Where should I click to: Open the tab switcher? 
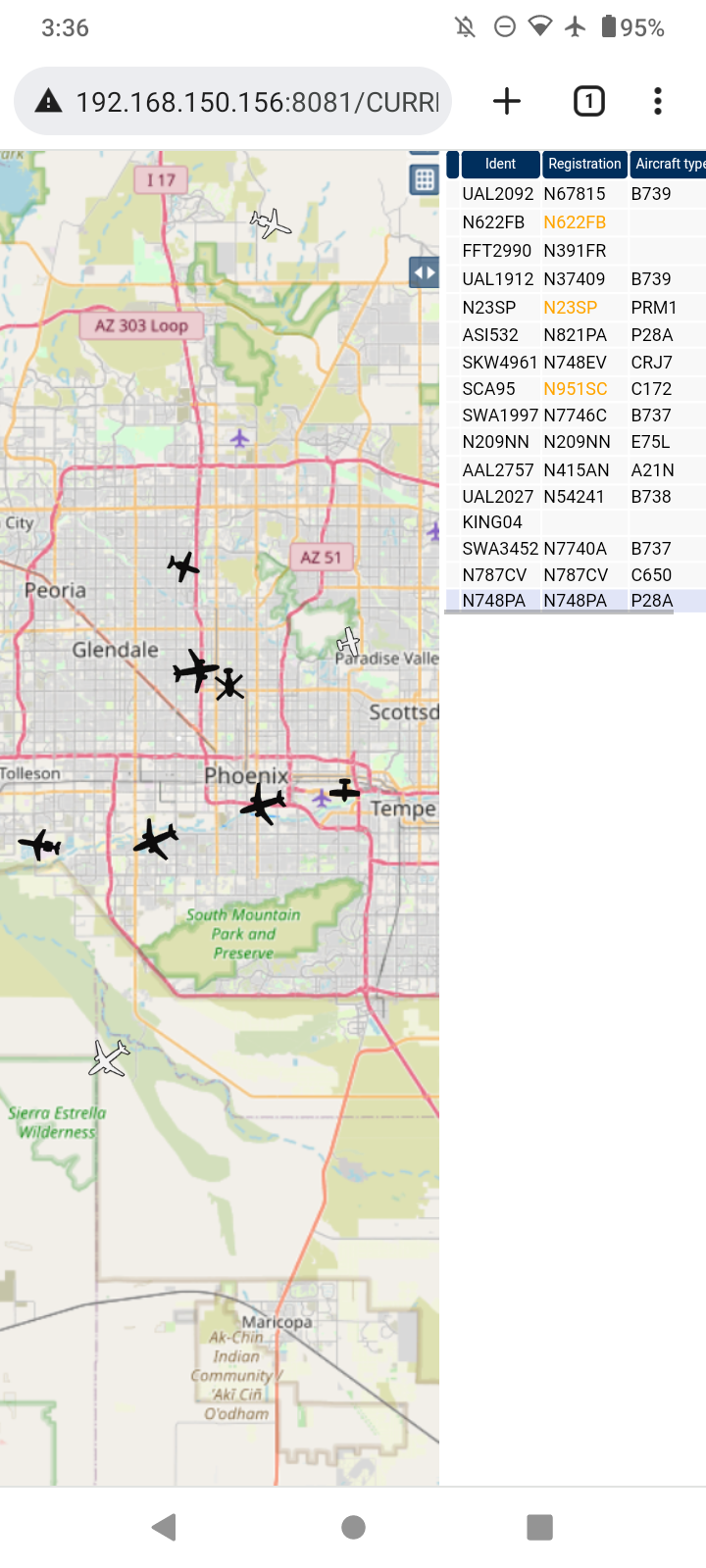pos(588,101)
